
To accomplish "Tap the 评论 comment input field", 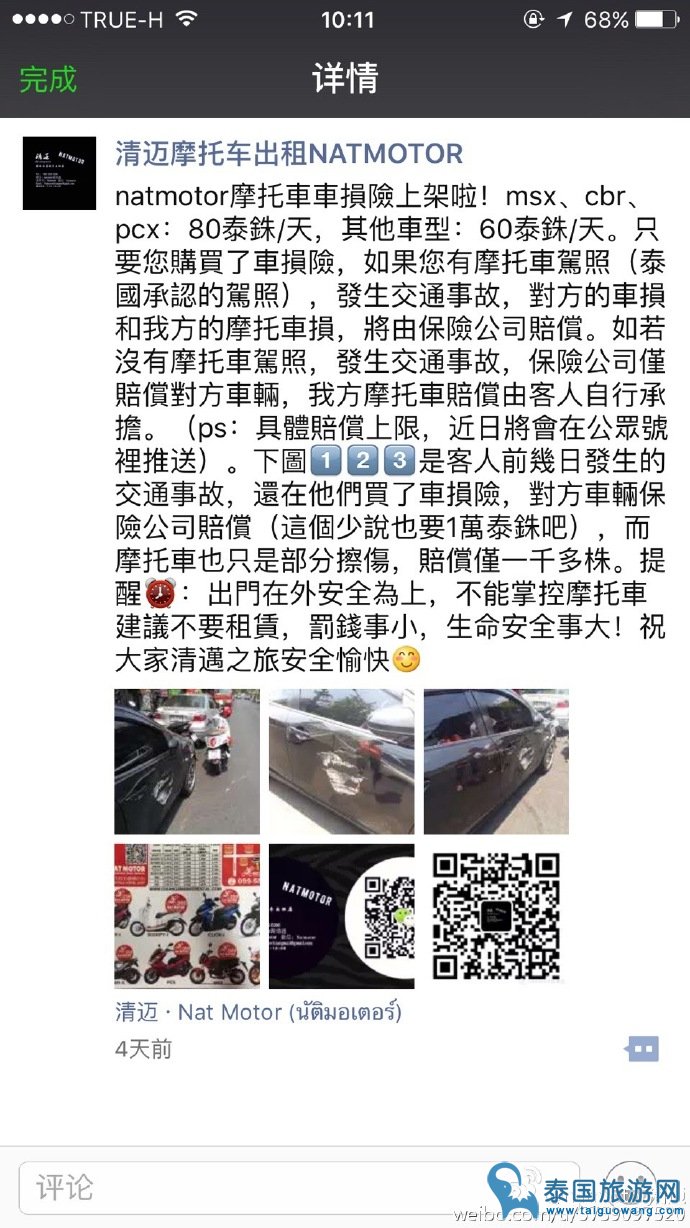I will click(300, 1188).
